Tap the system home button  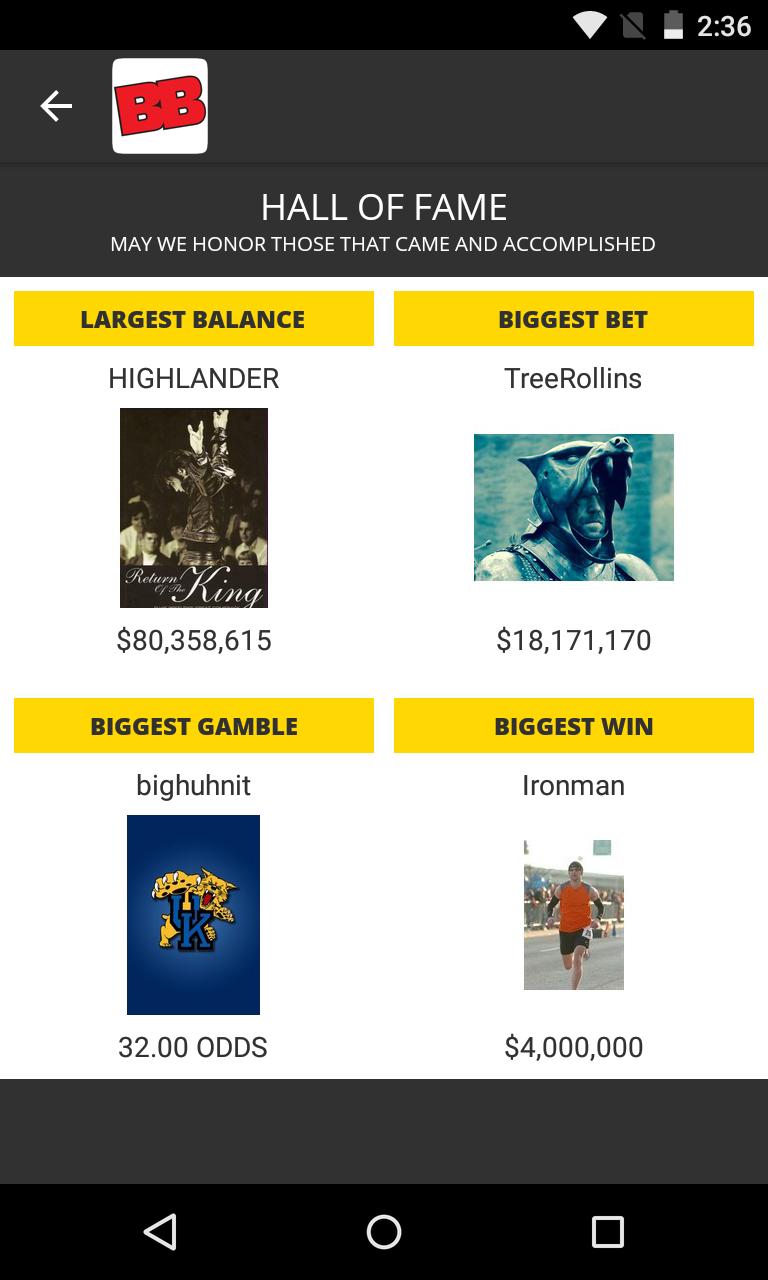click(x=384, y=1232)
